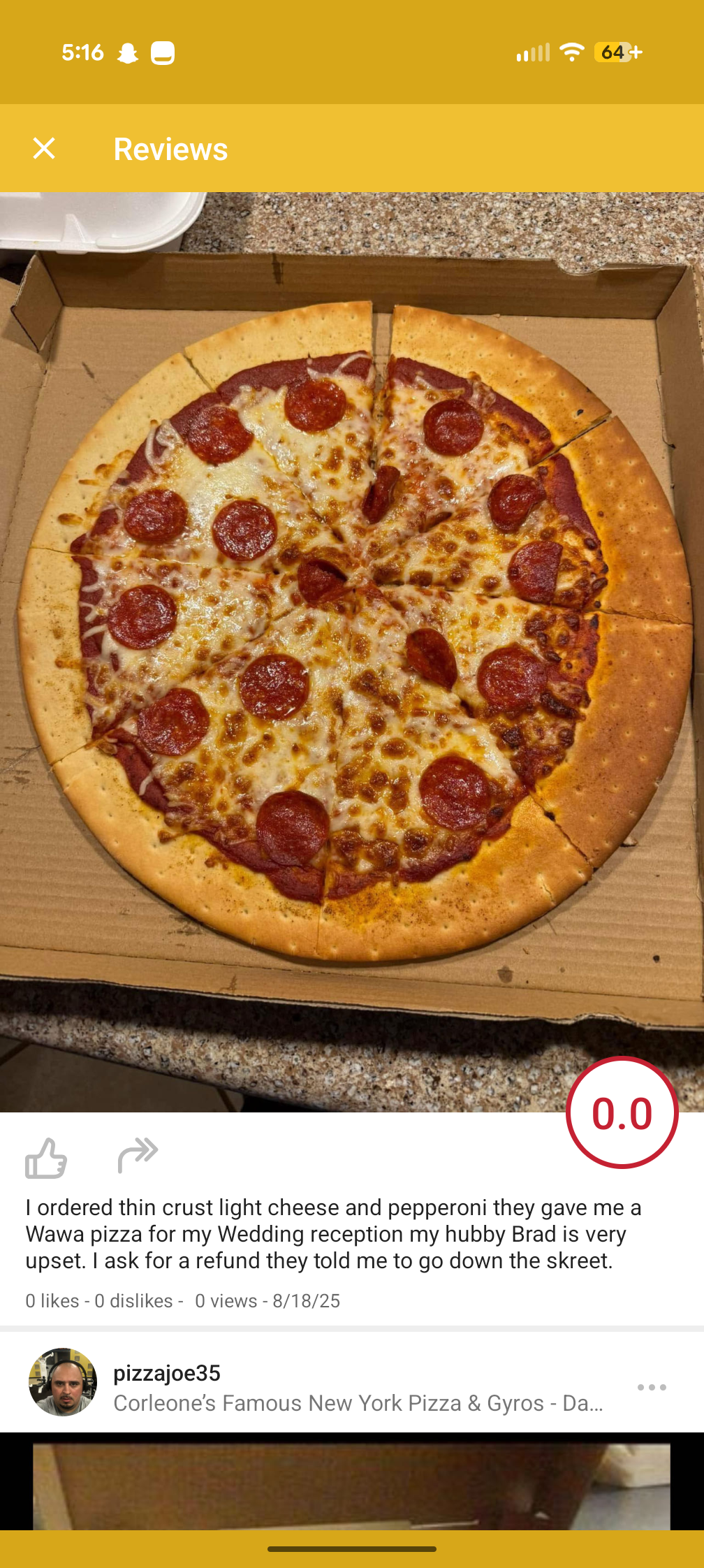Screen dimensions: 704x1568
Task: Tap the Reviews header title
Action: [x=170, y=148]
